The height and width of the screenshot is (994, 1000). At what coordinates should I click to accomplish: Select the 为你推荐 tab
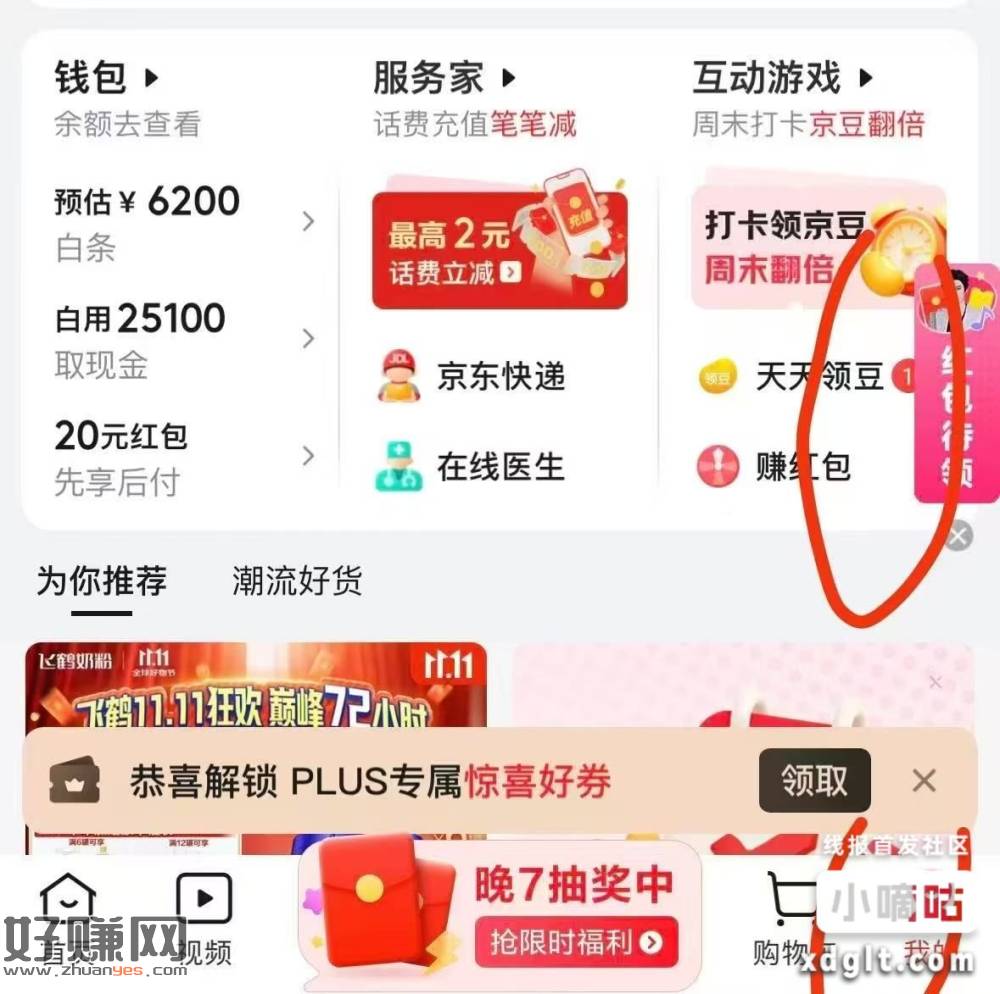pos(101,581)
